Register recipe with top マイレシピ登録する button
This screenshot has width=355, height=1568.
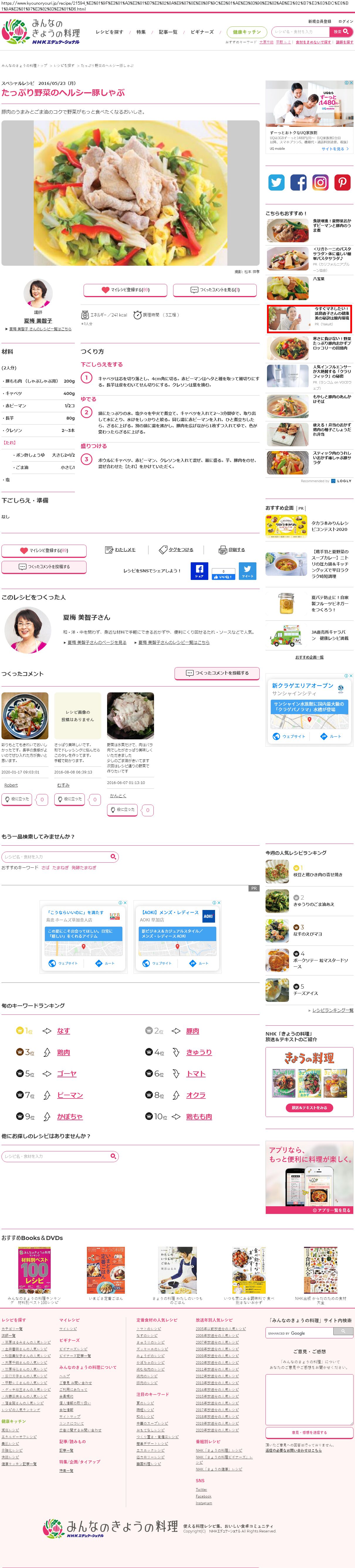[125, 290]
